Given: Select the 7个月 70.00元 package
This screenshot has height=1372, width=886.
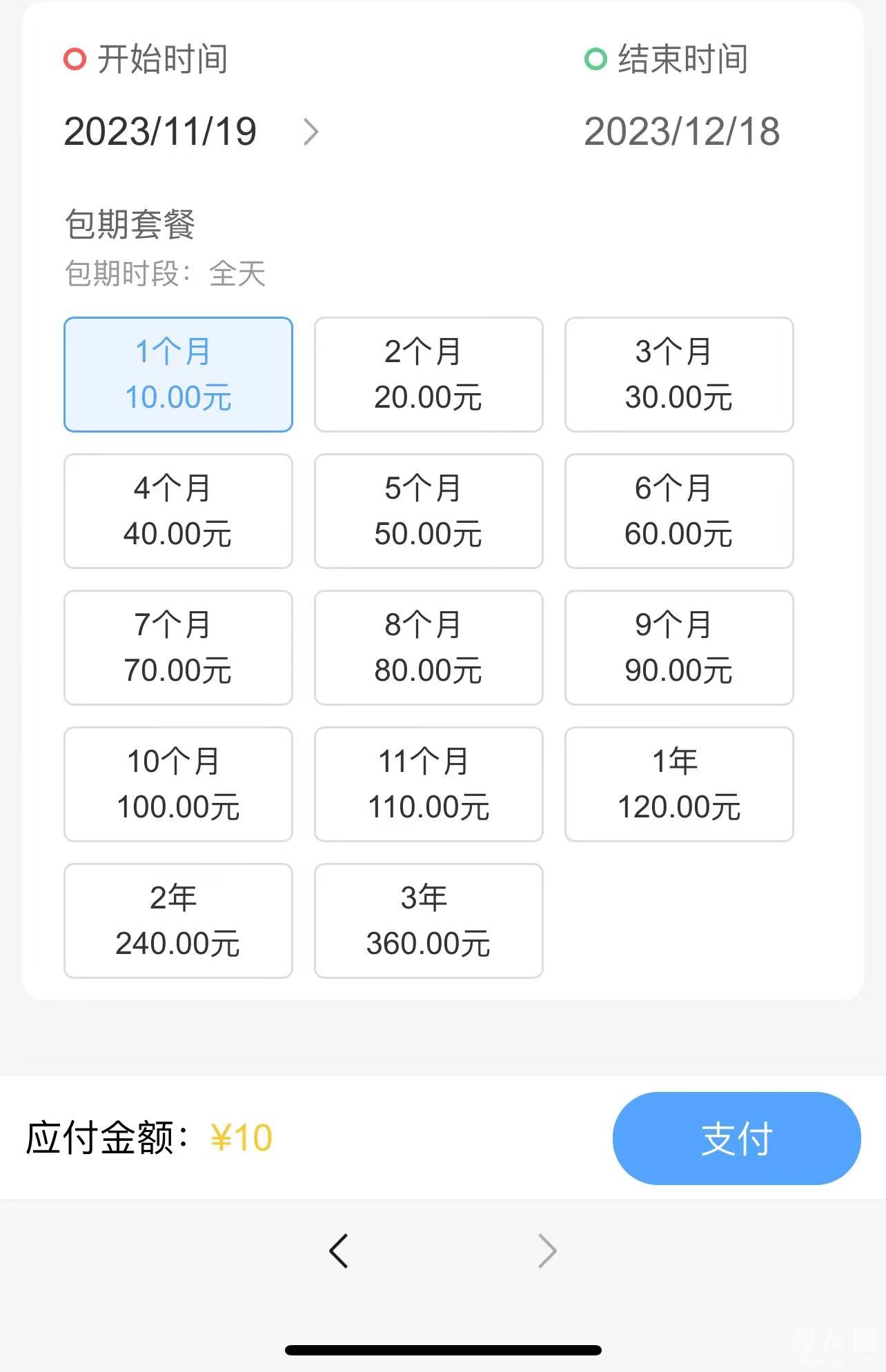Looking at the screenshot, I should click(178, 648).
